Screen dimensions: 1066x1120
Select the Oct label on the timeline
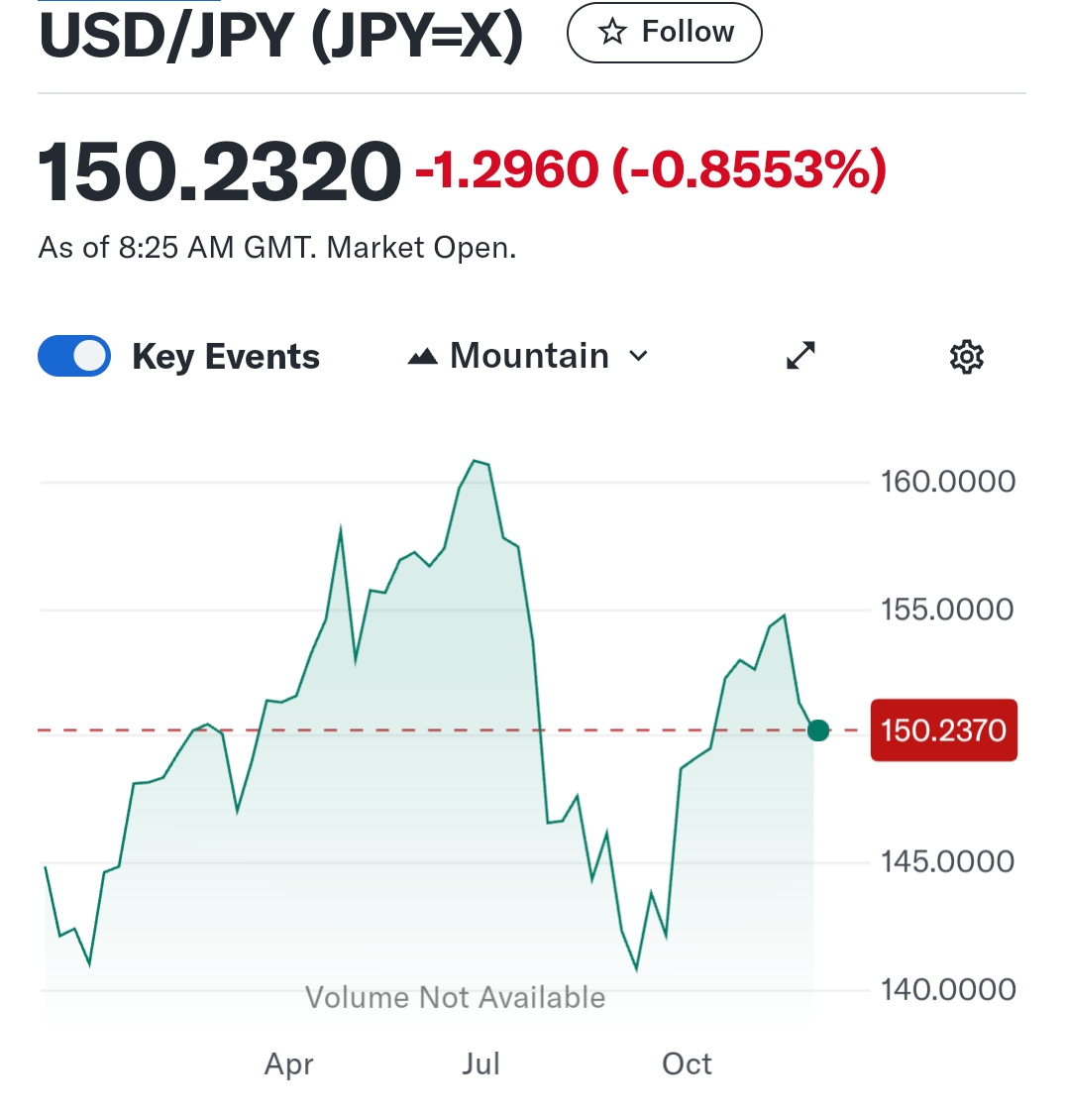[x=687, y=1064]
